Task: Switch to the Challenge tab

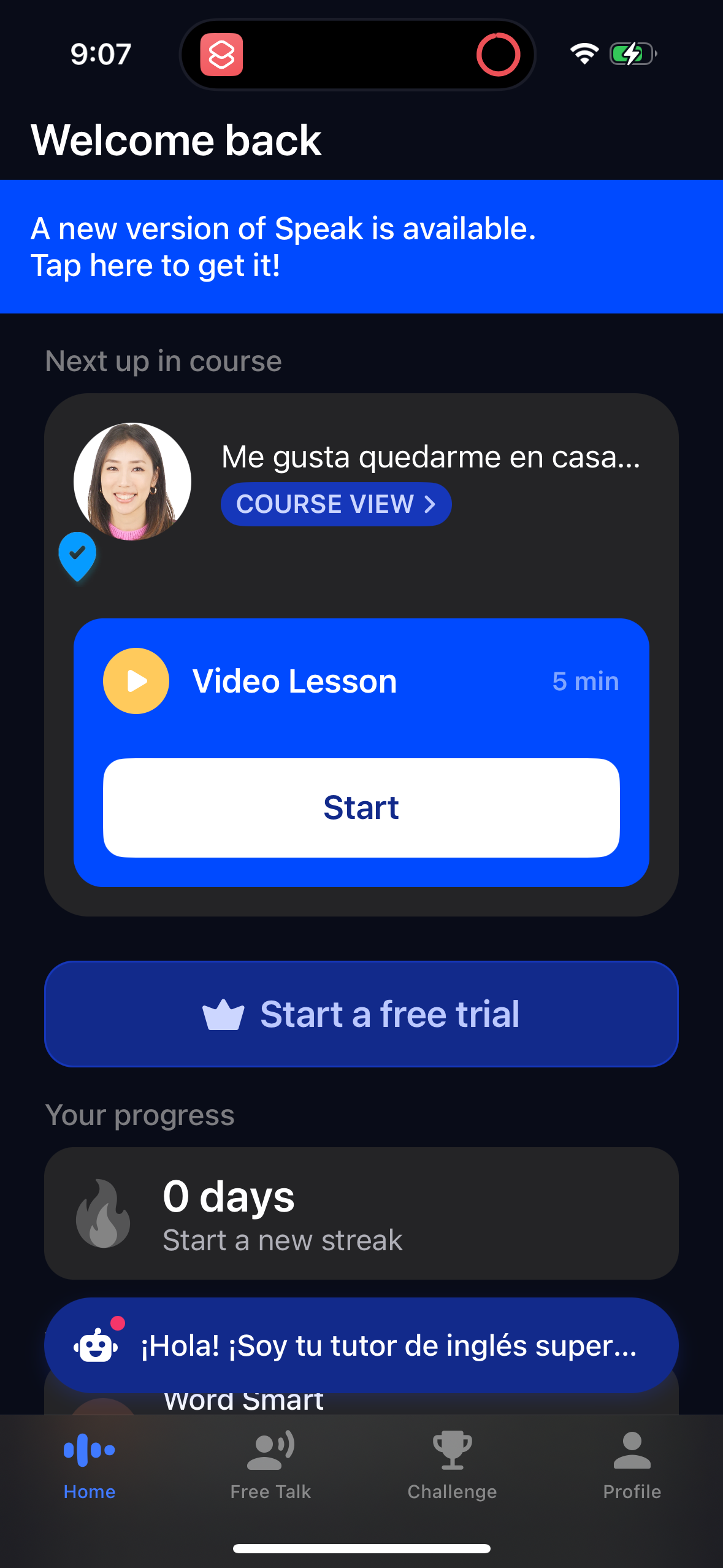Action: (x=451, y=1472)
